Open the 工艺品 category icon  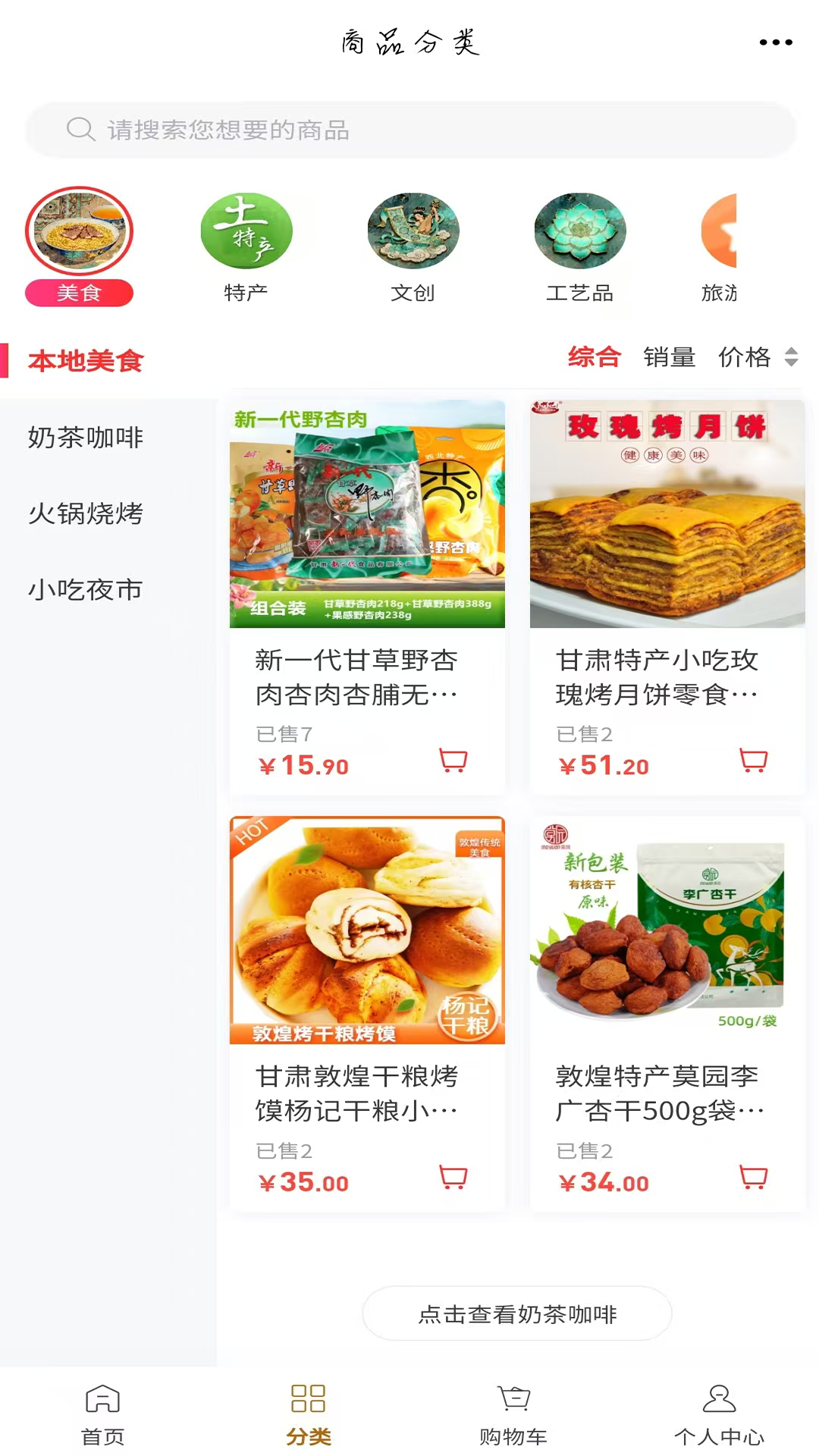(x=580, y=231)
